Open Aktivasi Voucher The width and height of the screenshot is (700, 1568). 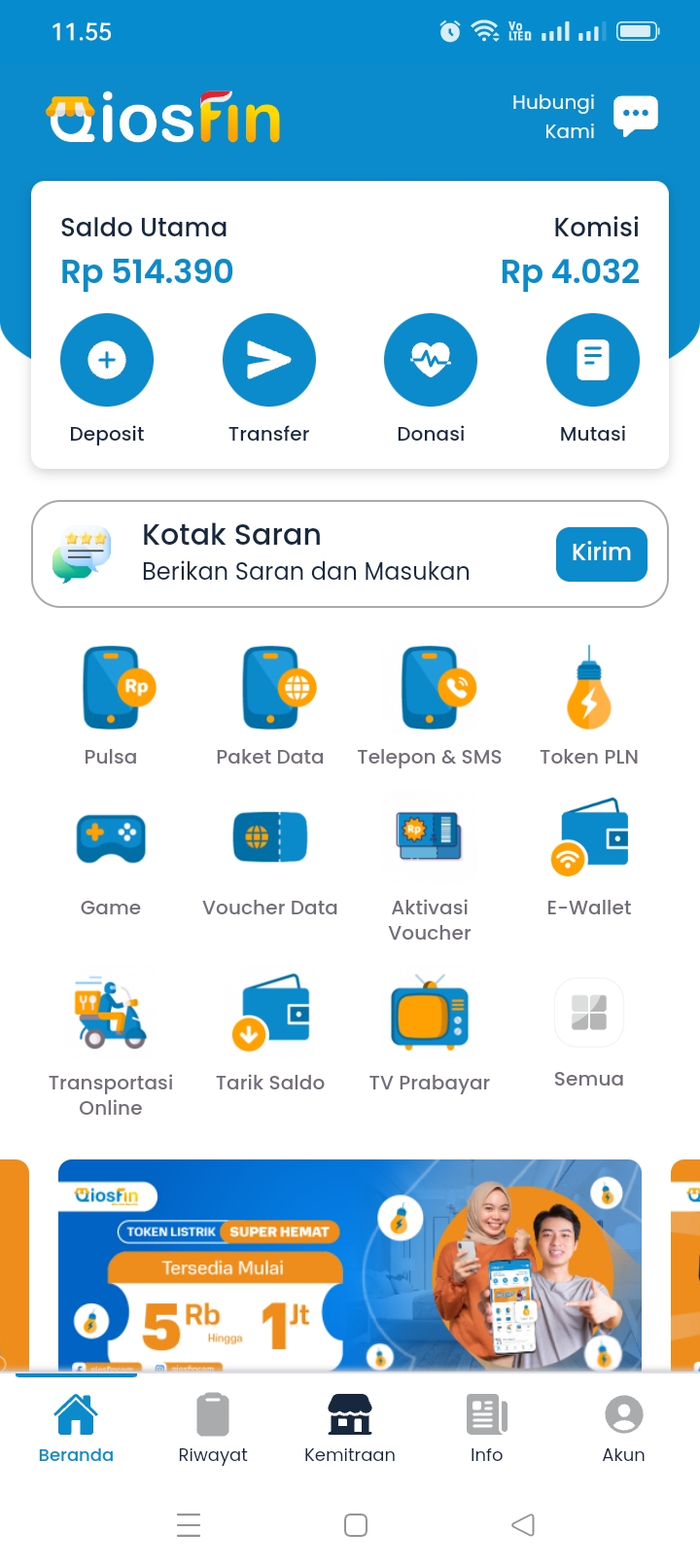point(430,838)
